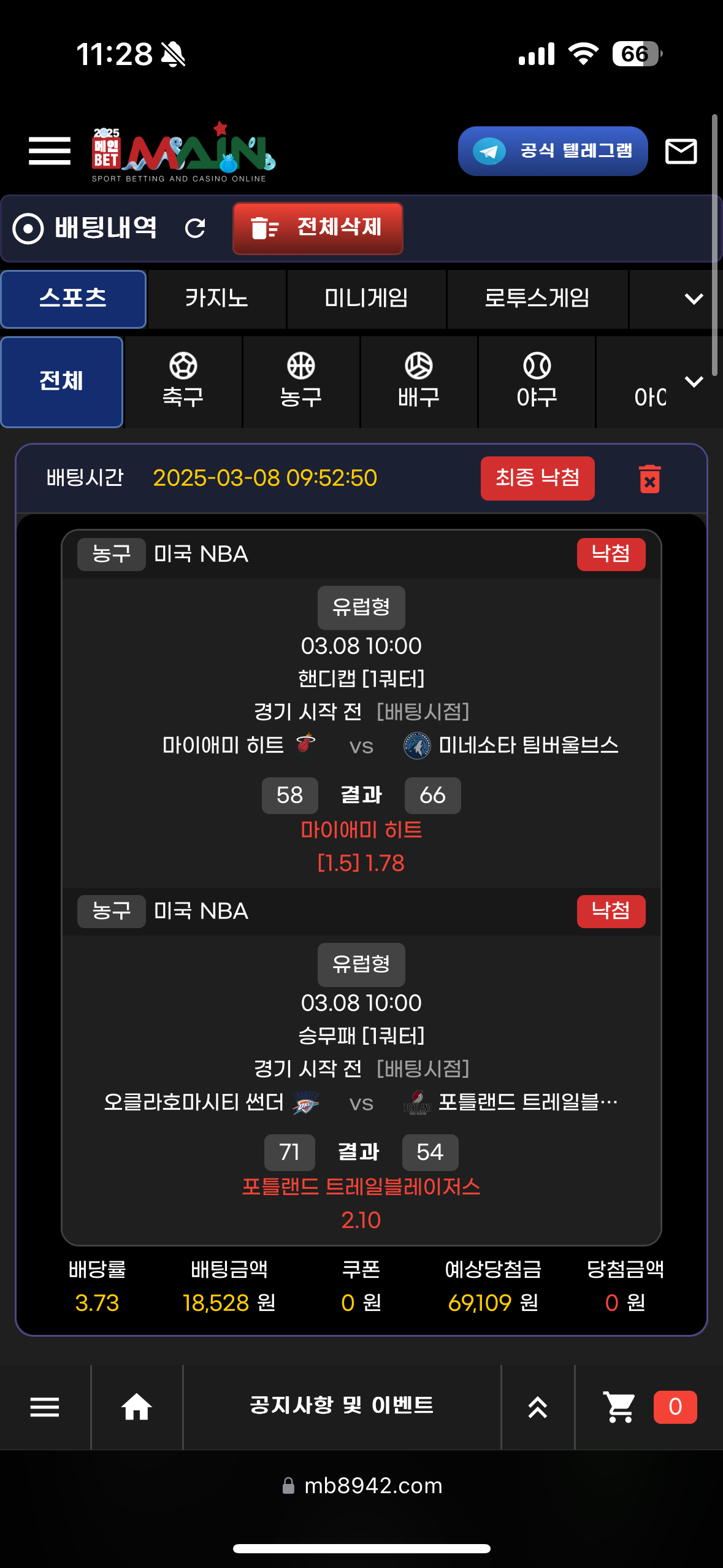
Task: Expand more game categories next to 로투스게임
Action: click(693, 299)
